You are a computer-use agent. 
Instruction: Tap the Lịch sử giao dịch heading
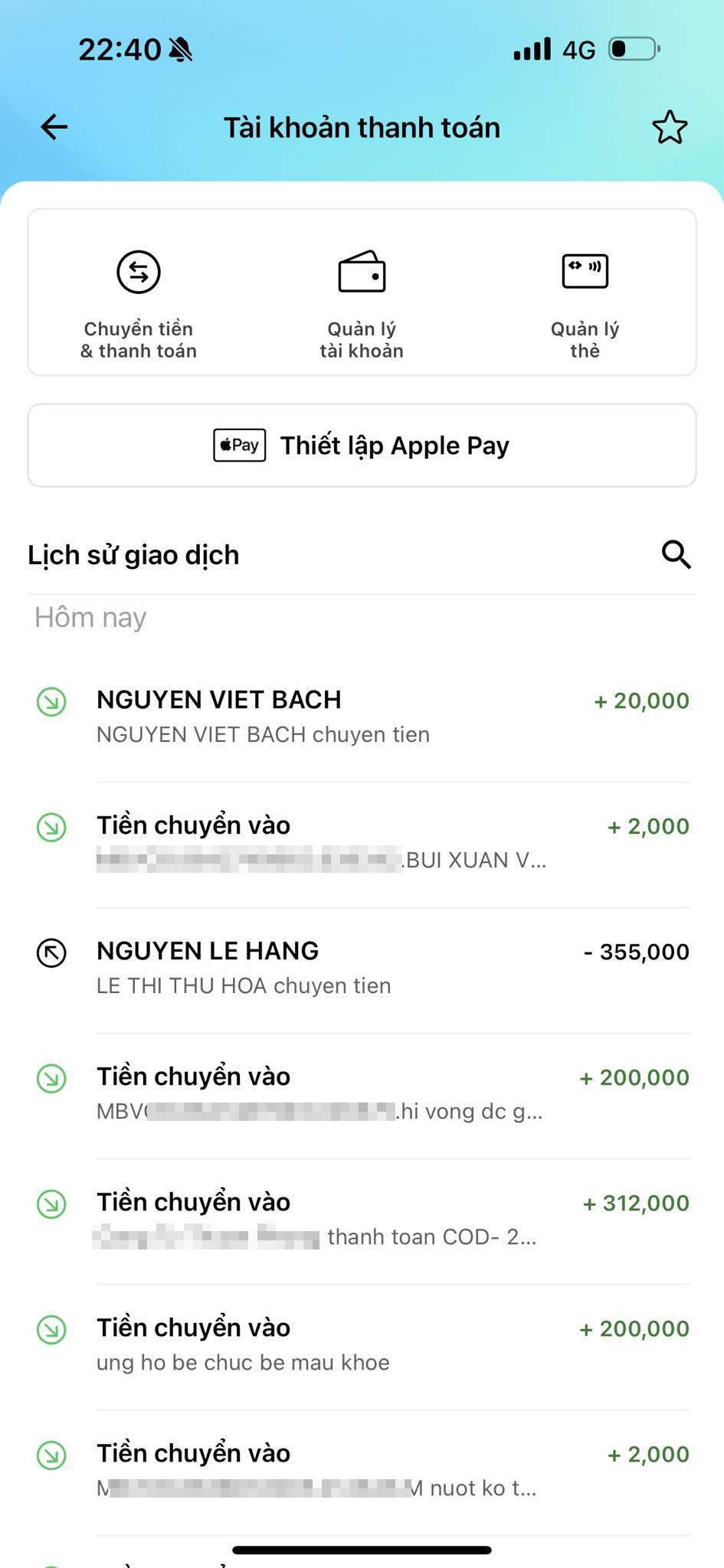pyautogui.click(x=133, y=554)
